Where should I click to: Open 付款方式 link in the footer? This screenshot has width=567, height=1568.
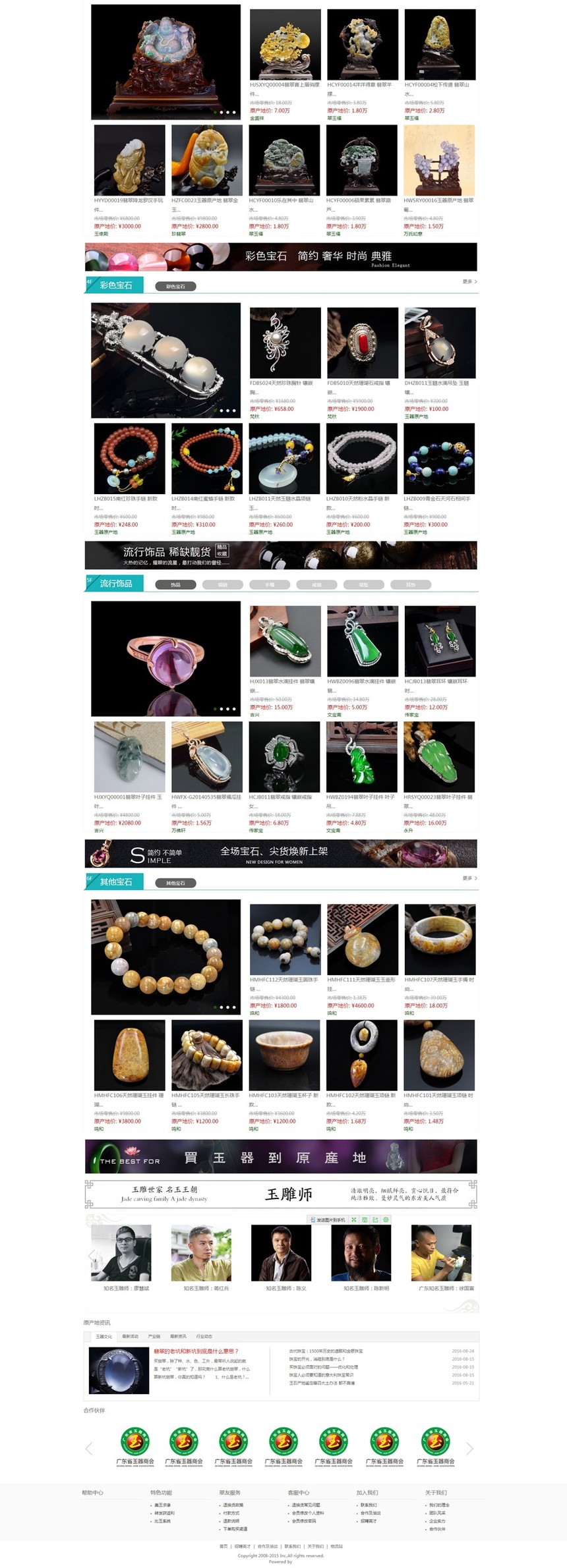[231, 1513]
